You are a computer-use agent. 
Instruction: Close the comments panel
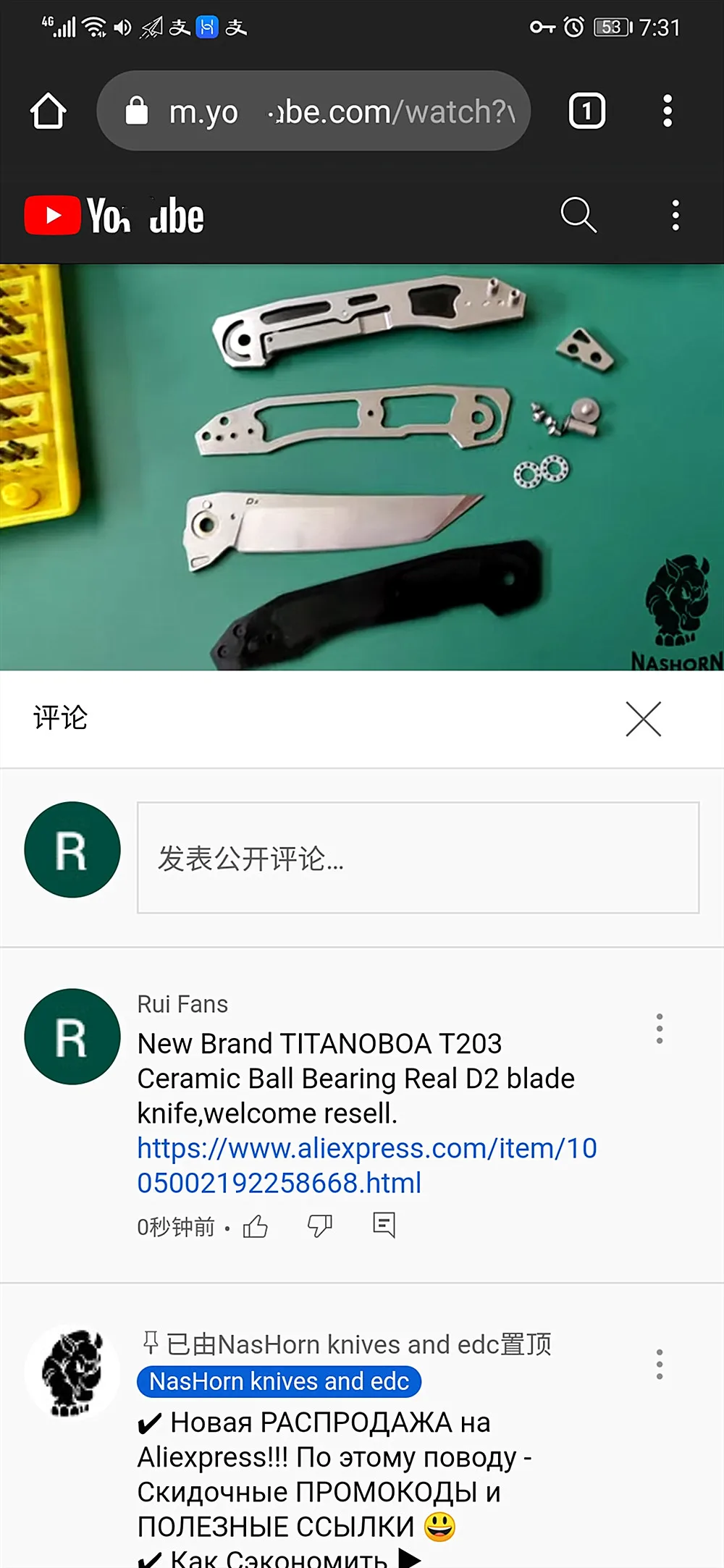coord(644,719)
